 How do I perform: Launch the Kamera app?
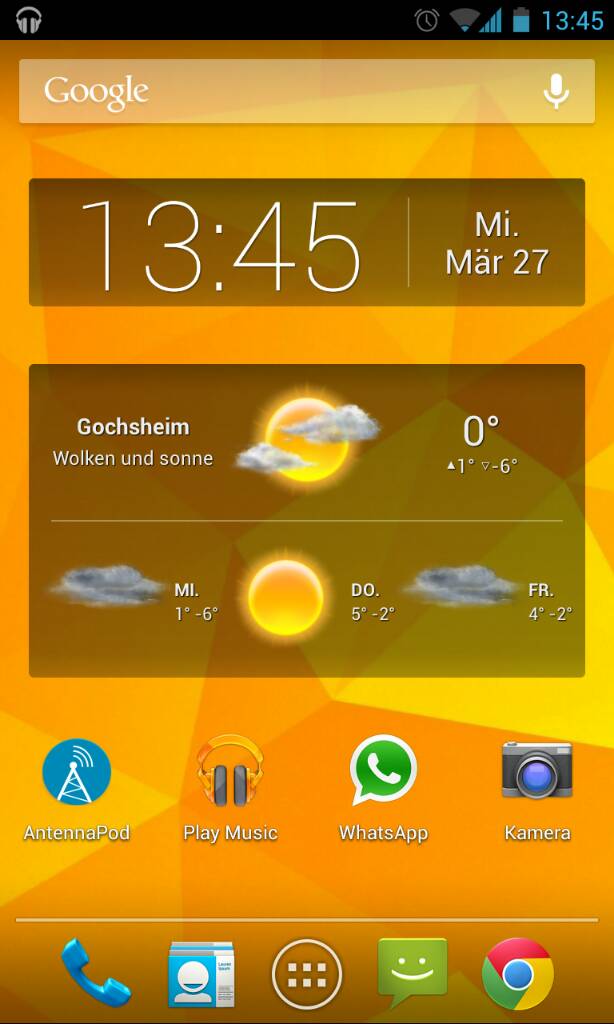tap(537, 788)
